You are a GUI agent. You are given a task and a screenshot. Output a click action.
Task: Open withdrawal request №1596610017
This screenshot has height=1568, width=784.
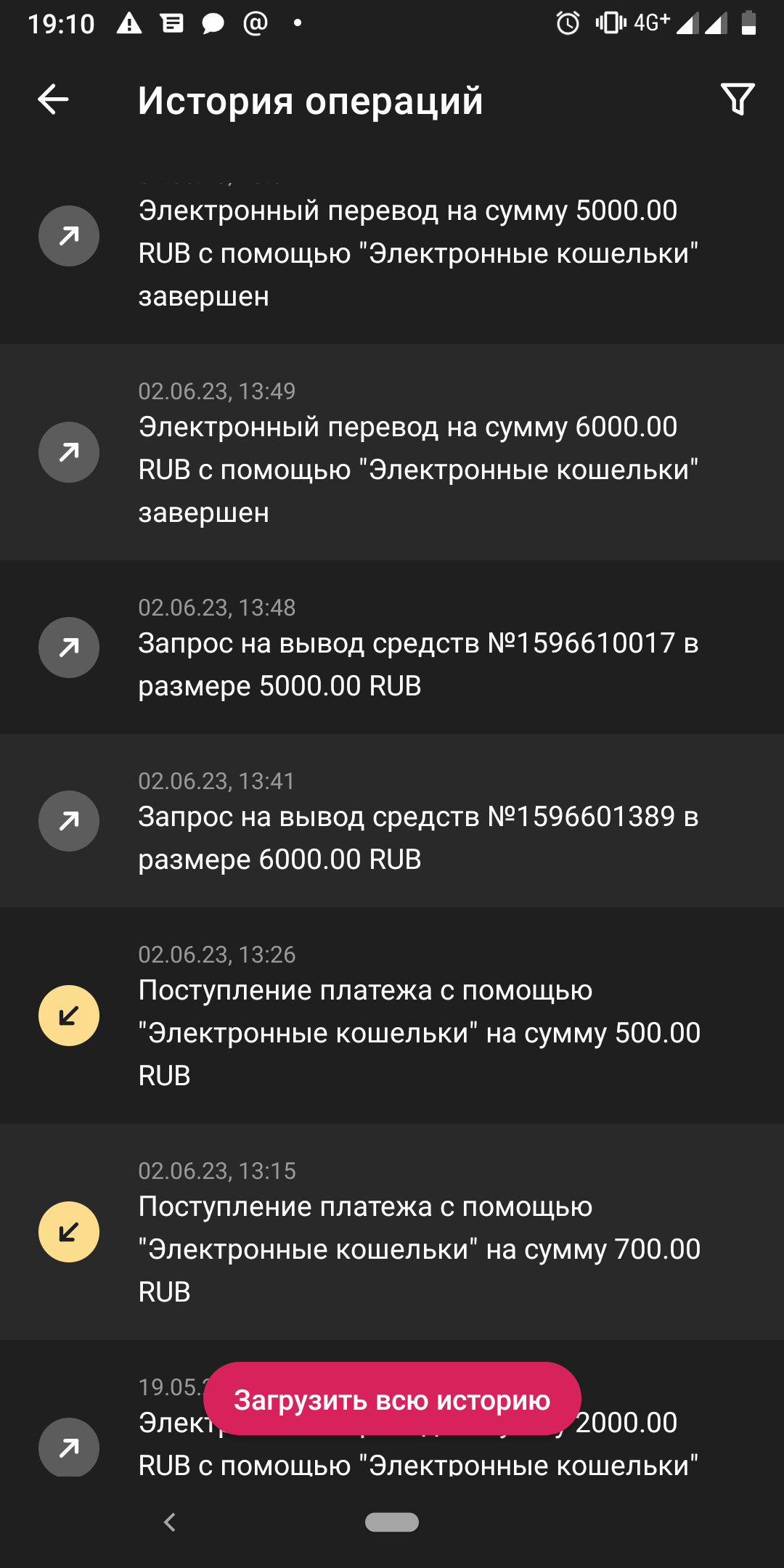click(392, 648)
